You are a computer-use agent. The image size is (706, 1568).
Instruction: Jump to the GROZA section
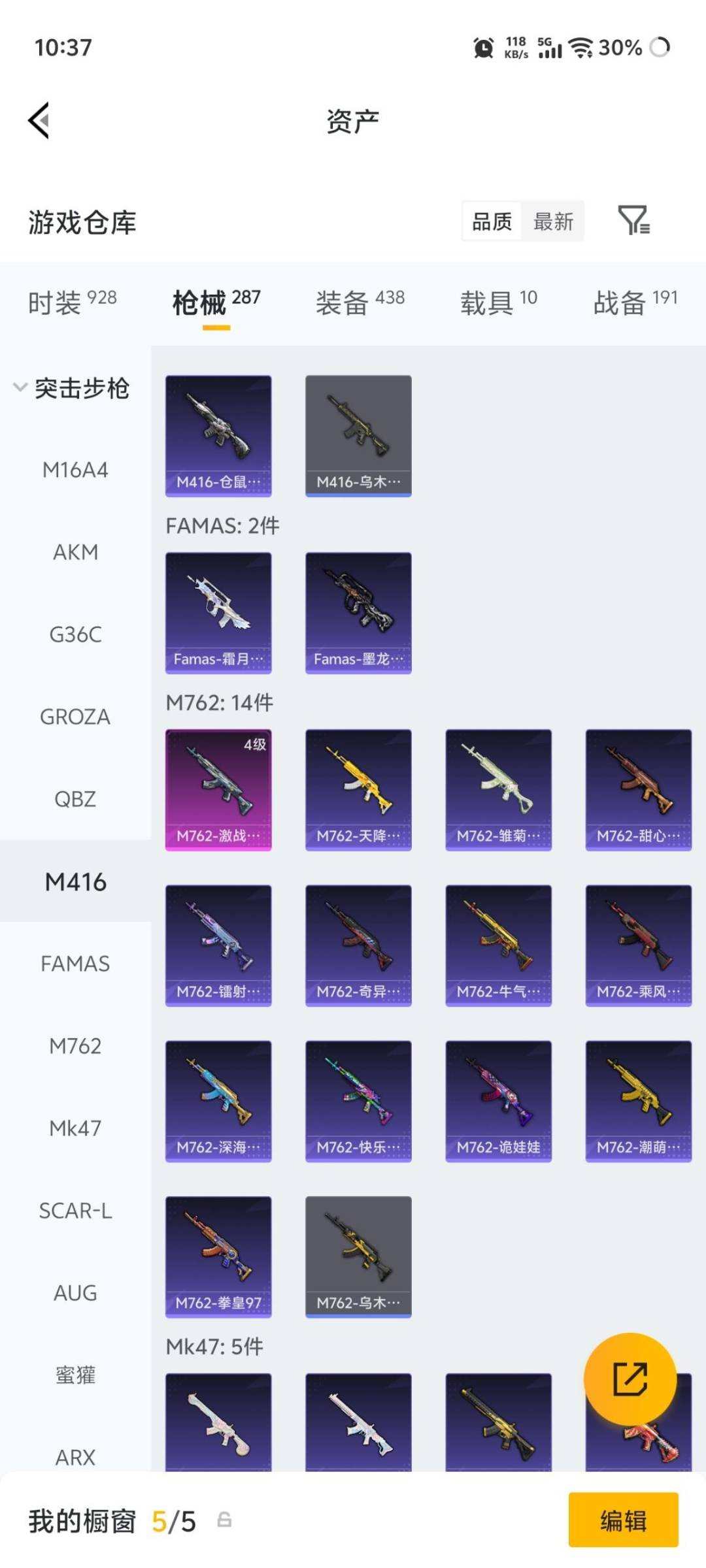coord(75,717)
